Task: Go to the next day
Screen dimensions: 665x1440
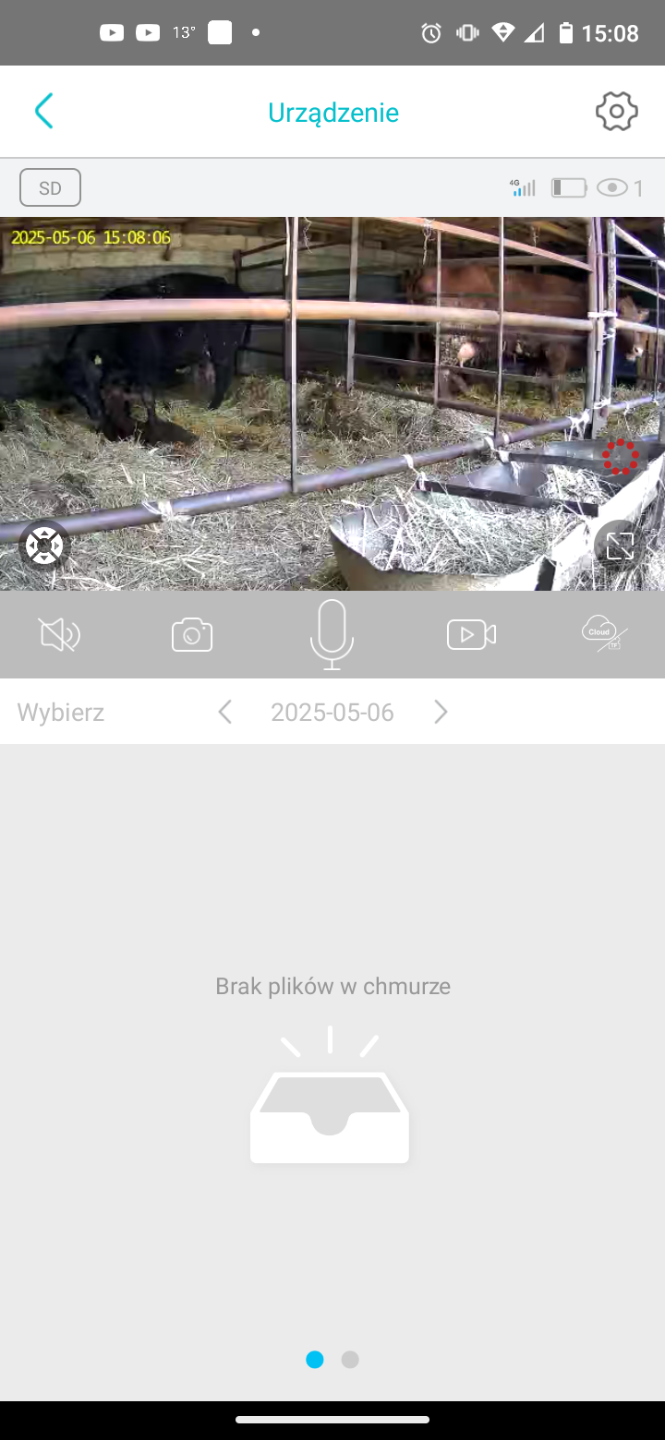Action: click(x=441, y=712)
